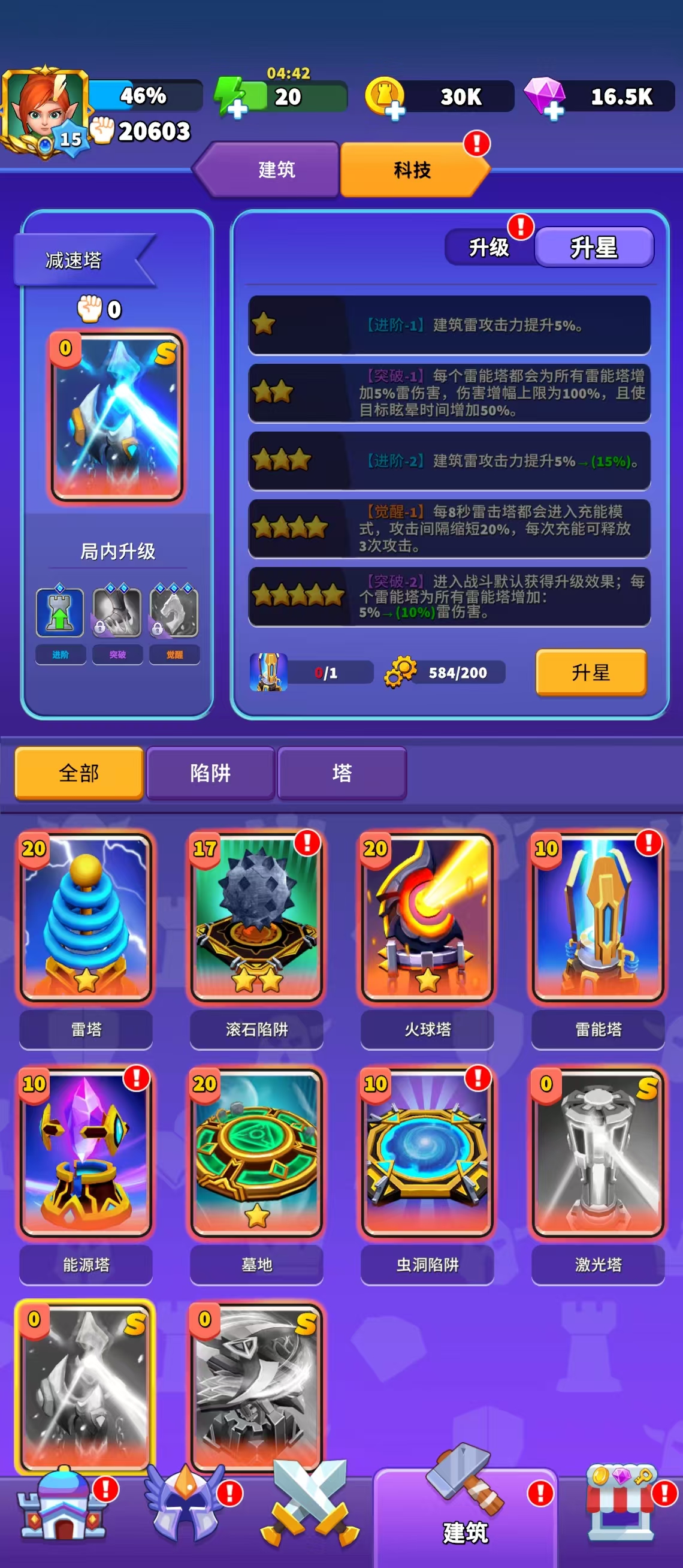683x1568 pixels.
Task: Filter cards by 塔
Action: click(x=341, y=773)
